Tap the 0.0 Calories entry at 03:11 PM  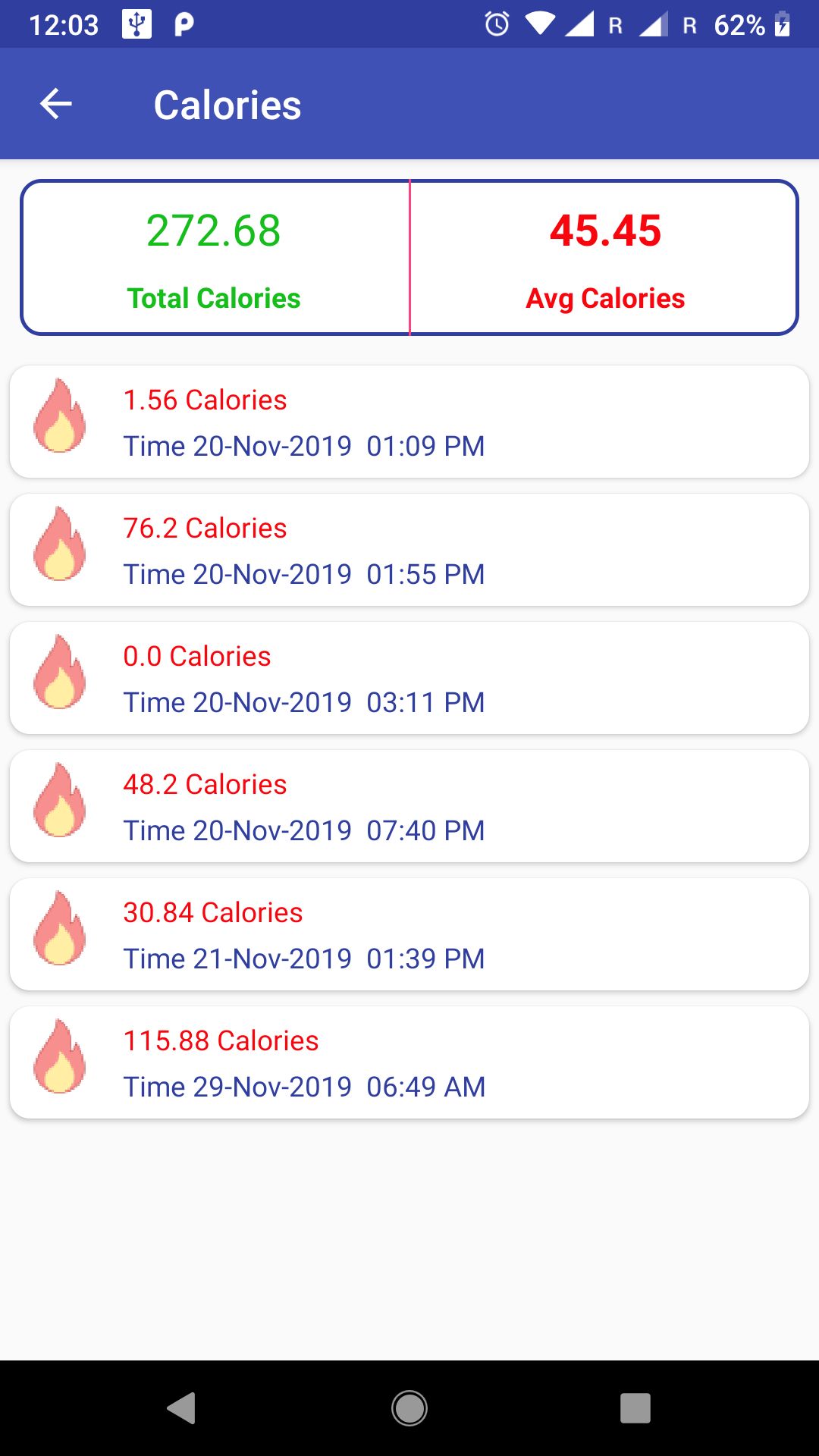(x=409, y=678)
